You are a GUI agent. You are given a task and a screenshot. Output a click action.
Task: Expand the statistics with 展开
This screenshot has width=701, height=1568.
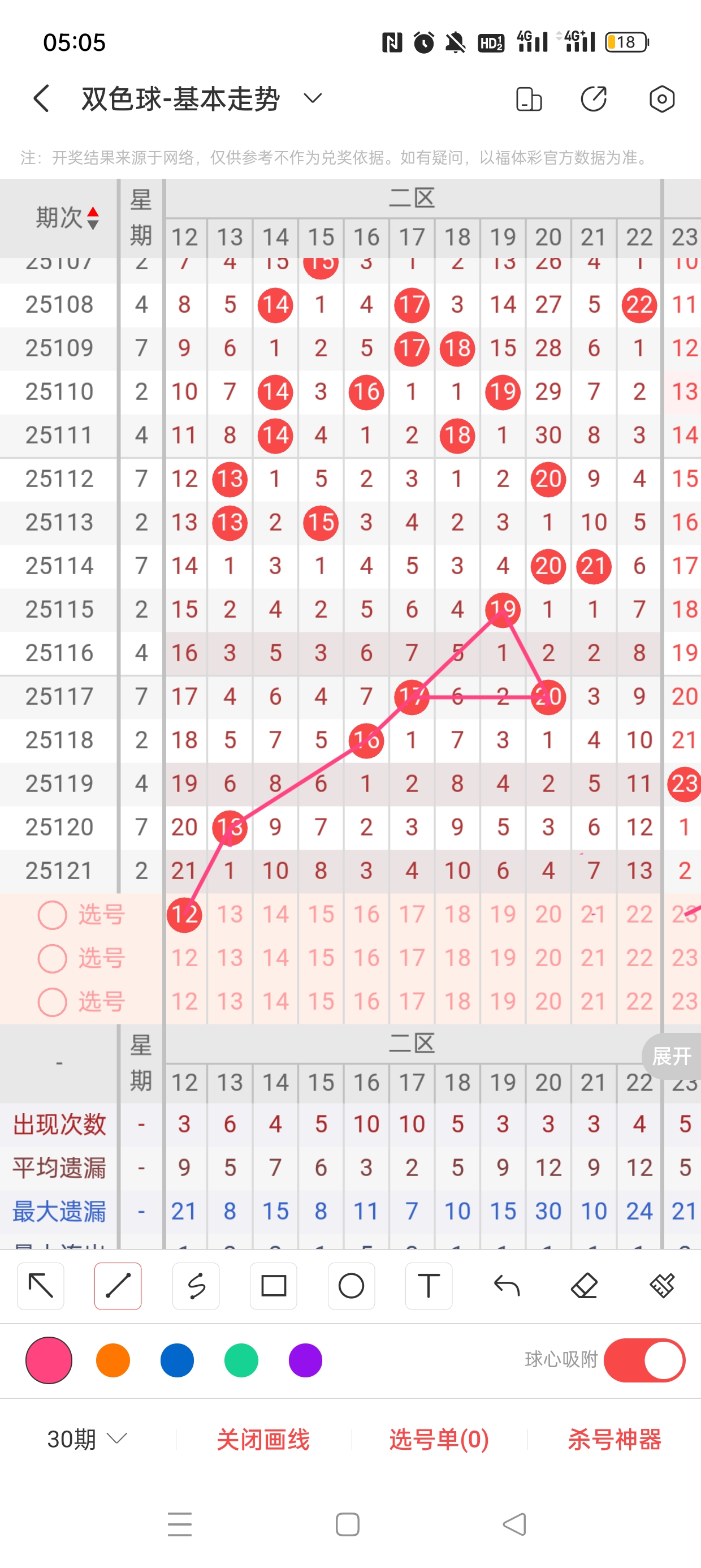pos(671,1056)
